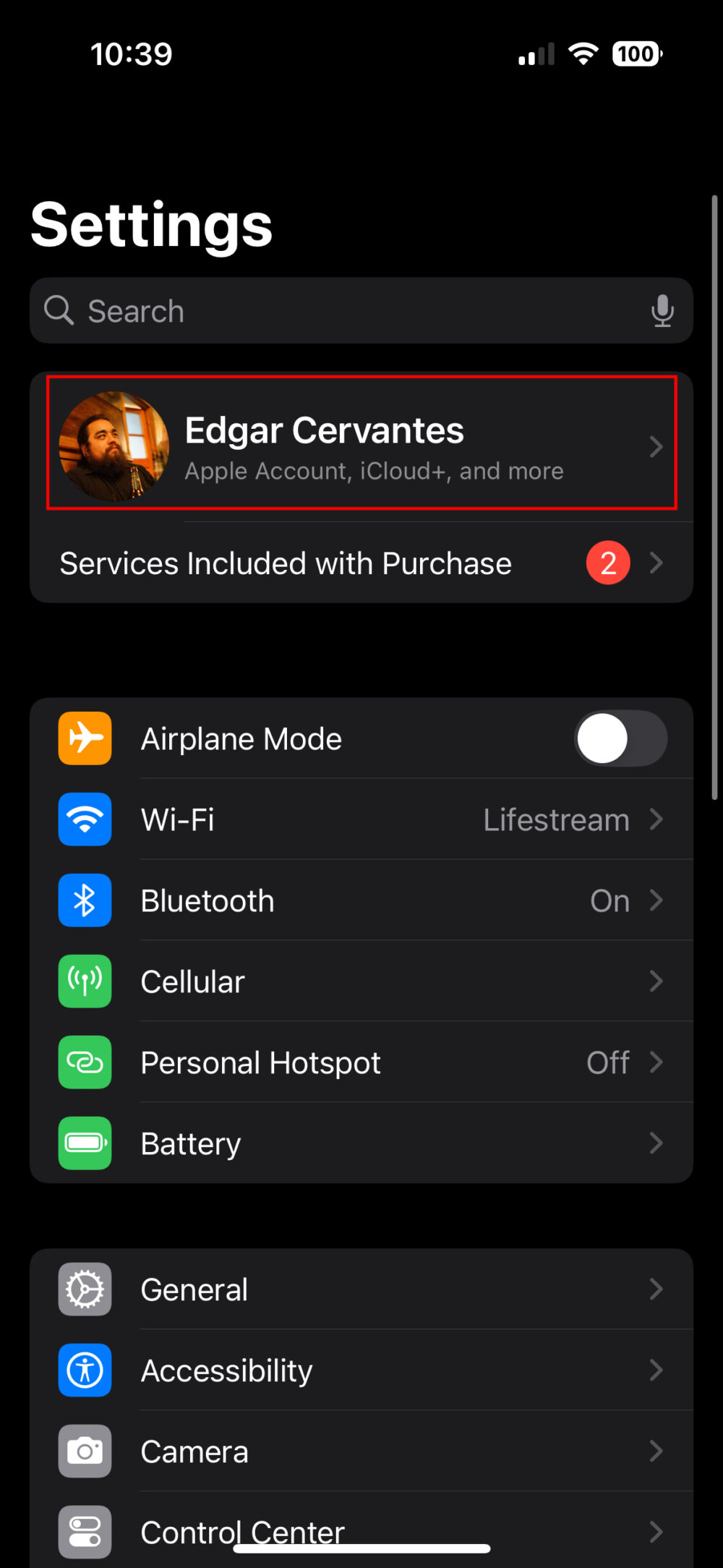Tap the Bluetooth icon
This screenshot has height=1568, width=723.
(x=85, y=900)
